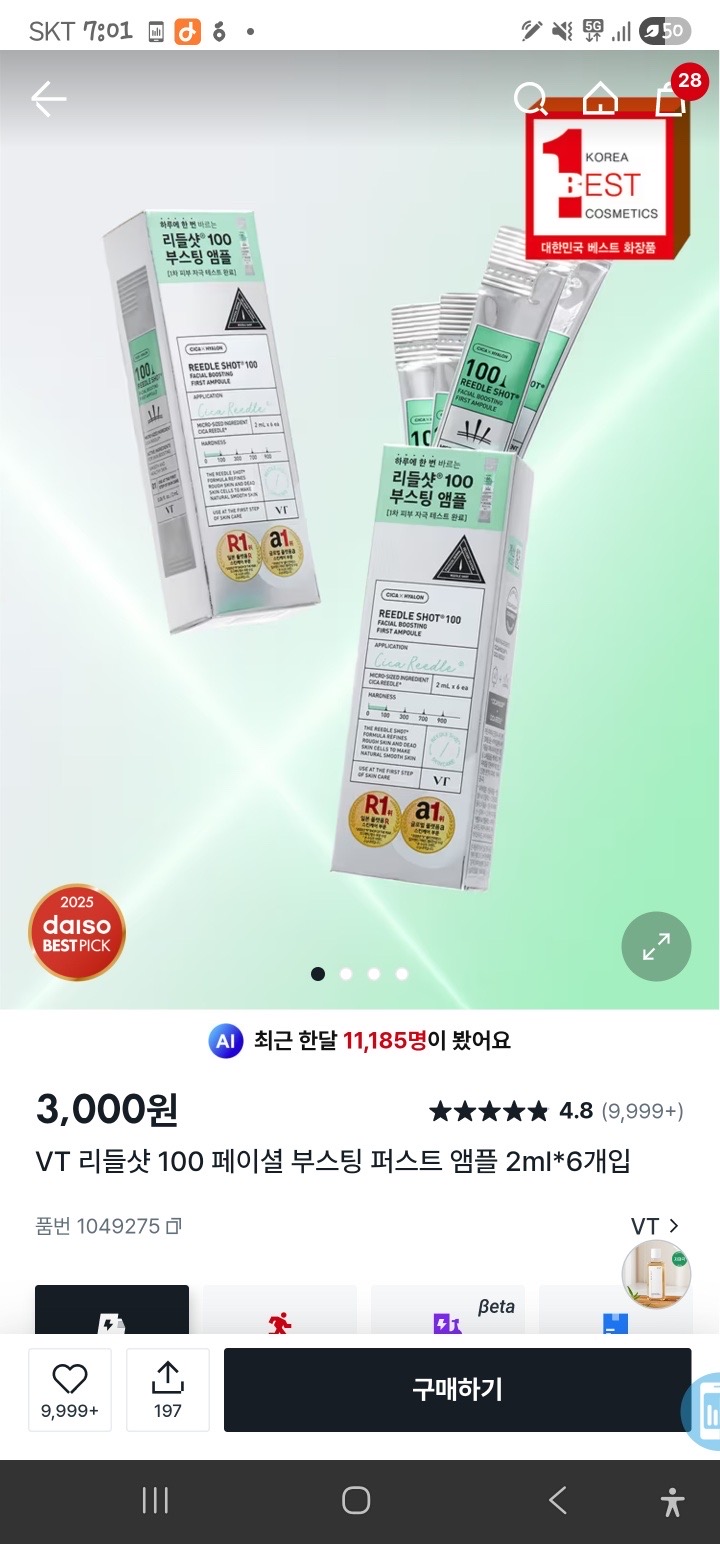Open the VT brand page link
This screenshot has height=1544, width=720.
(x=654, y=1226)
